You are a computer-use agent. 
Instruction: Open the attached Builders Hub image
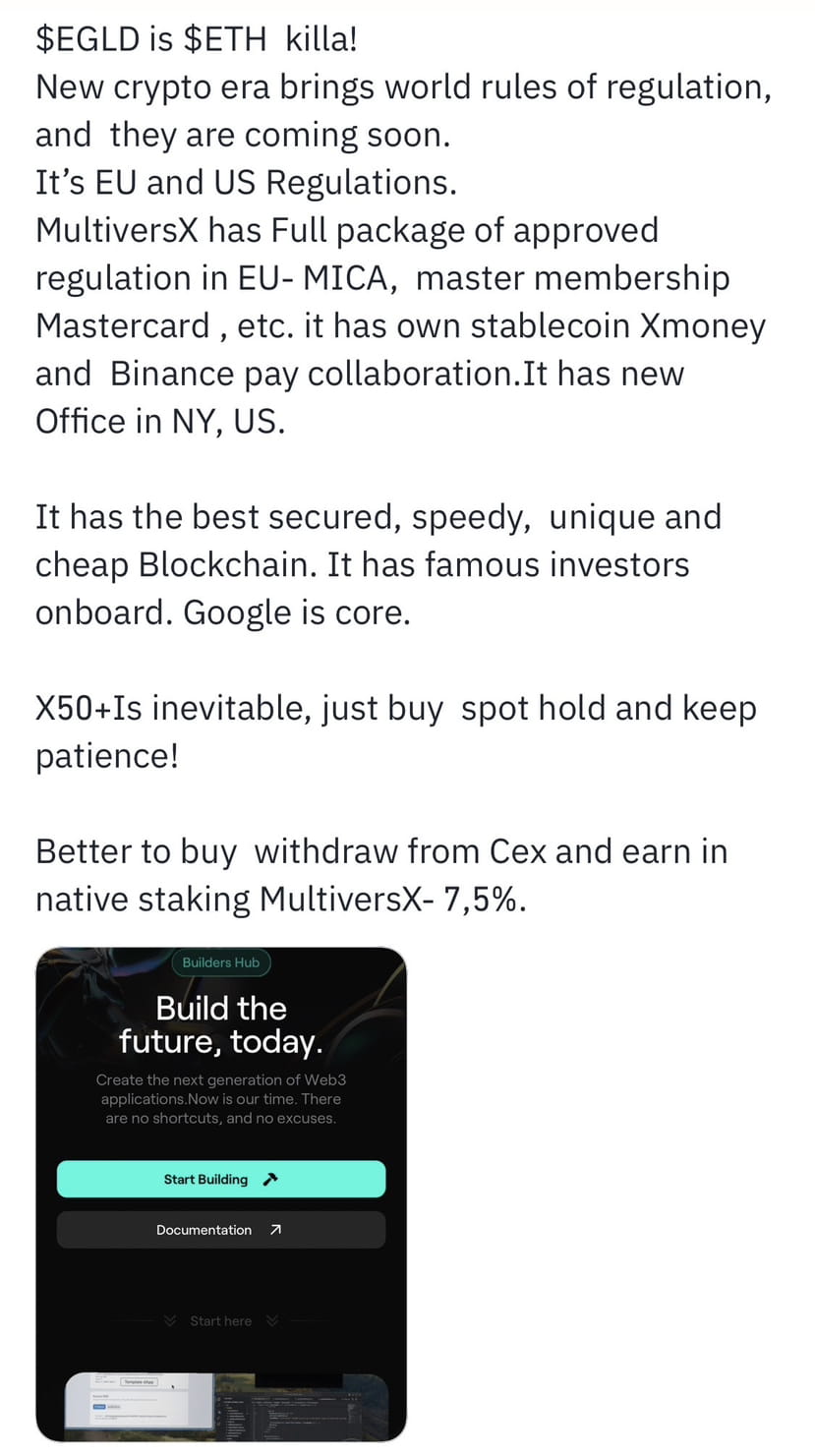tap(221, 1194)
